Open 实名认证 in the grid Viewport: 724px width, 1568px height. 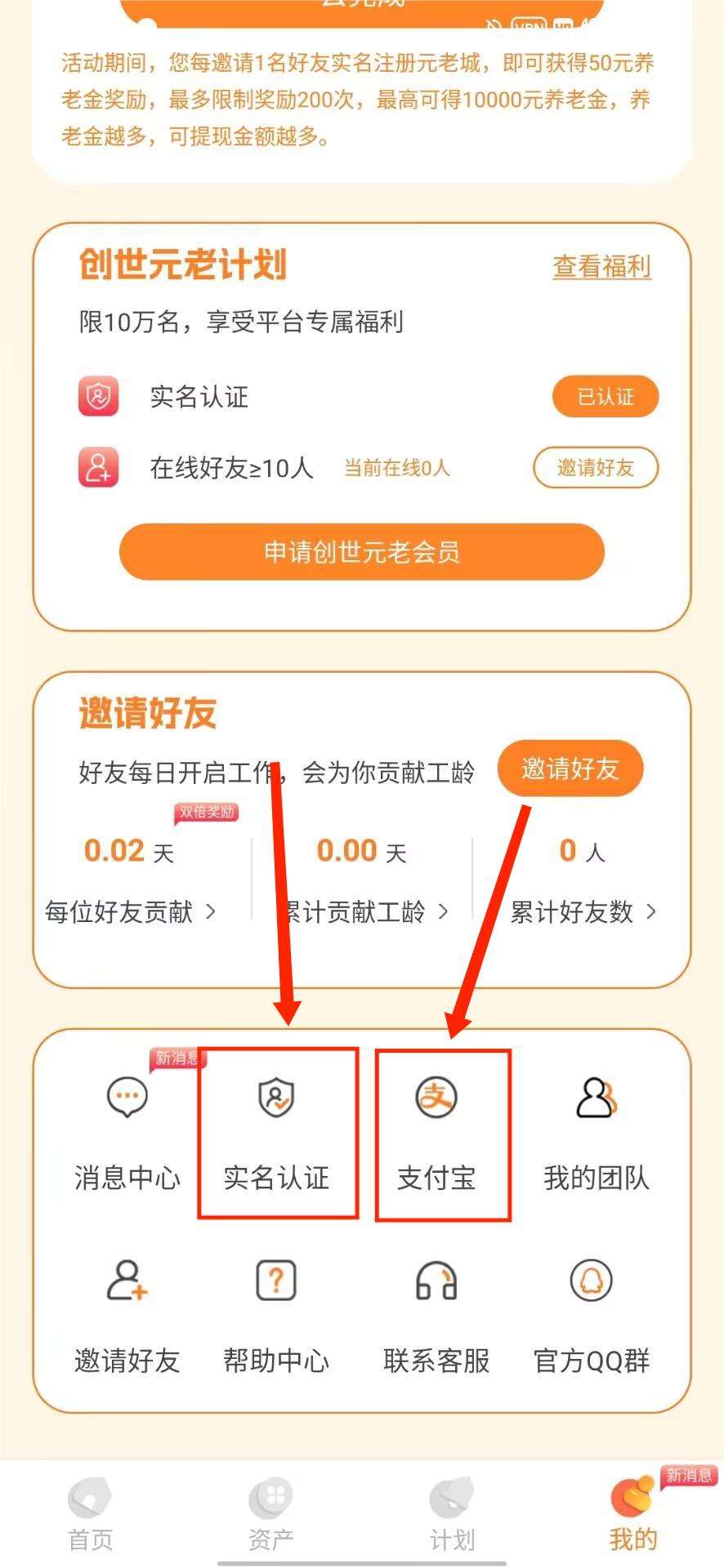coord(276,1131)
